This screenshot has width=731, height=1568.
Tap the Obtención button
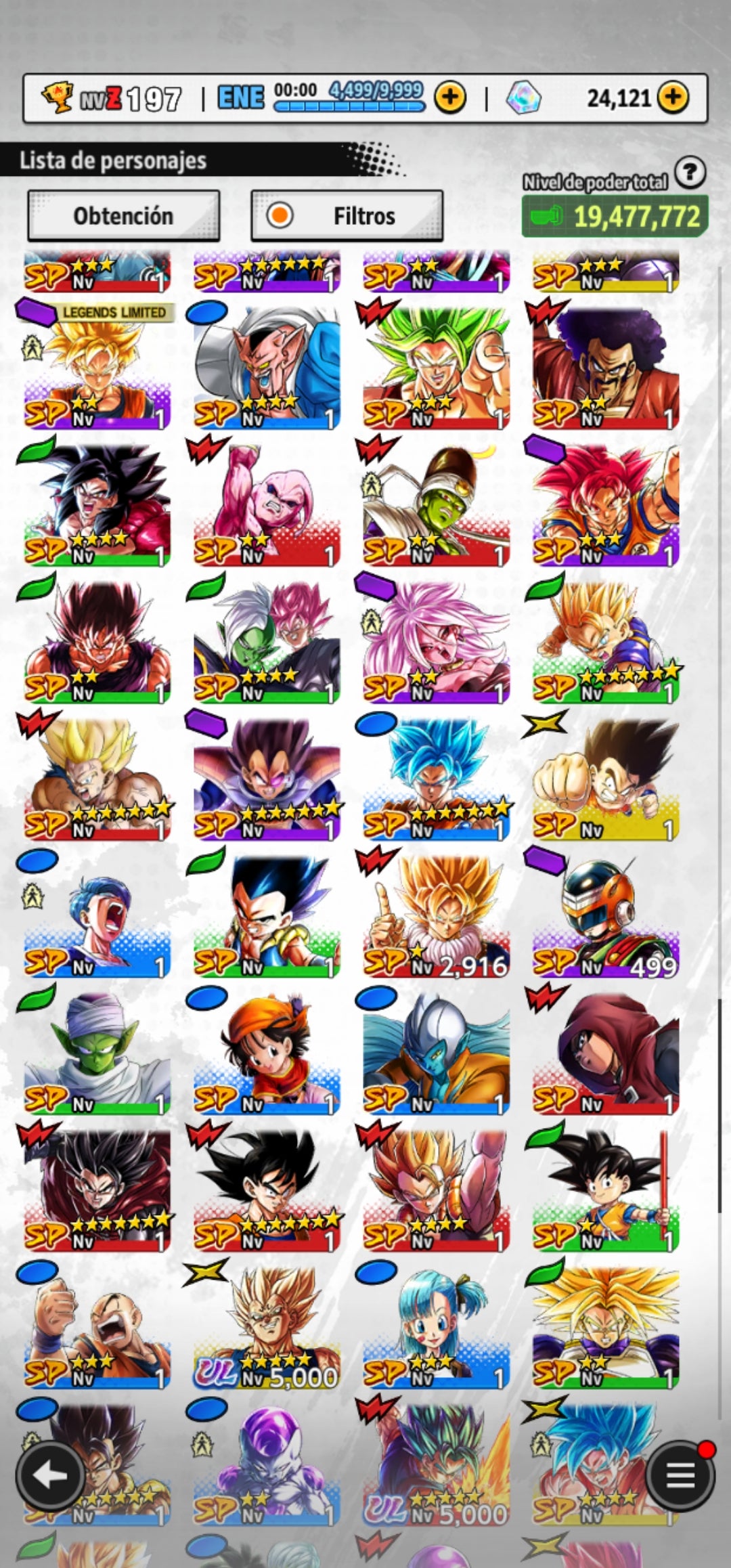(x=123, y=216)
